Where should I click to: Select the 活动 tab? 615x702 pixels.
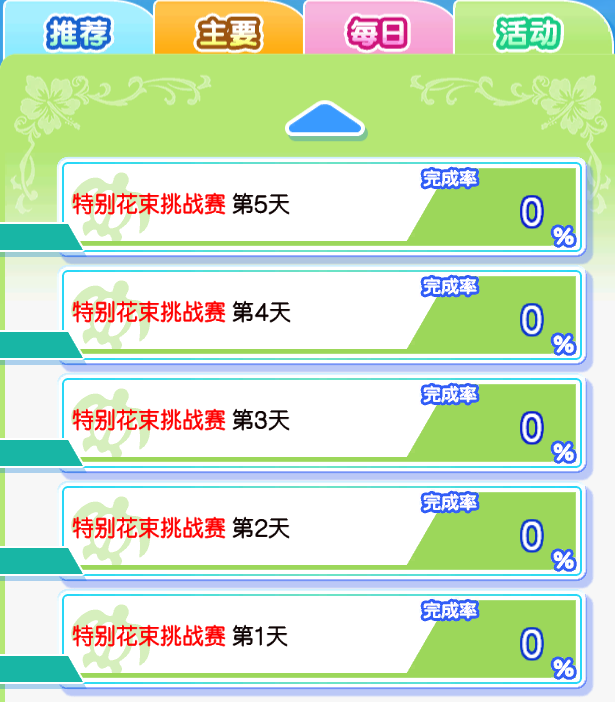[x=527, y=33]
